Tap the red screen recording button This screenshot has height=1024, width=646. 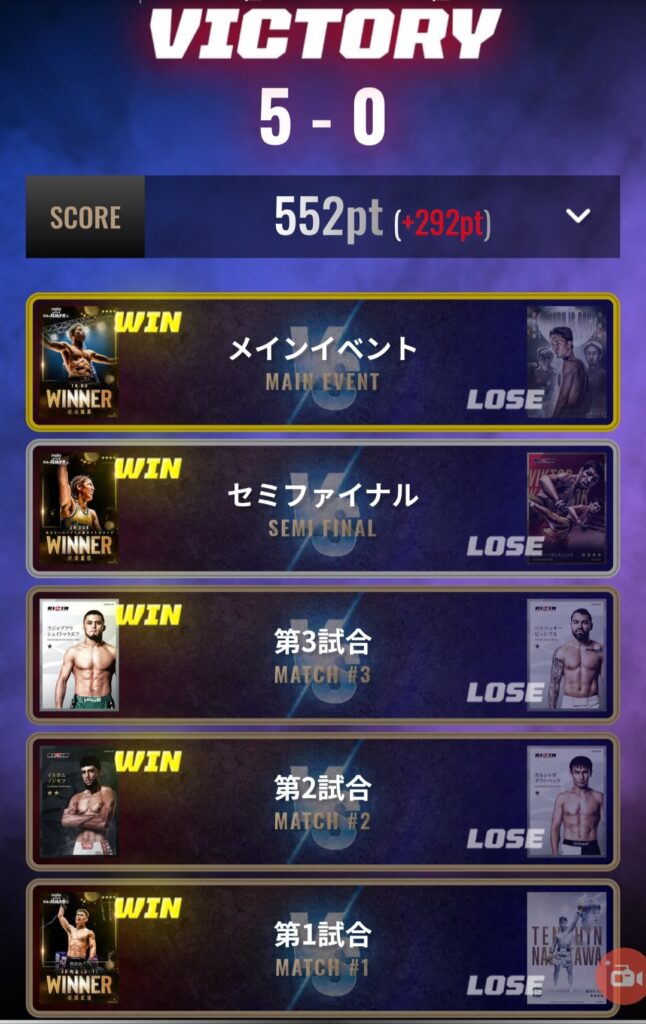(624, 975)
